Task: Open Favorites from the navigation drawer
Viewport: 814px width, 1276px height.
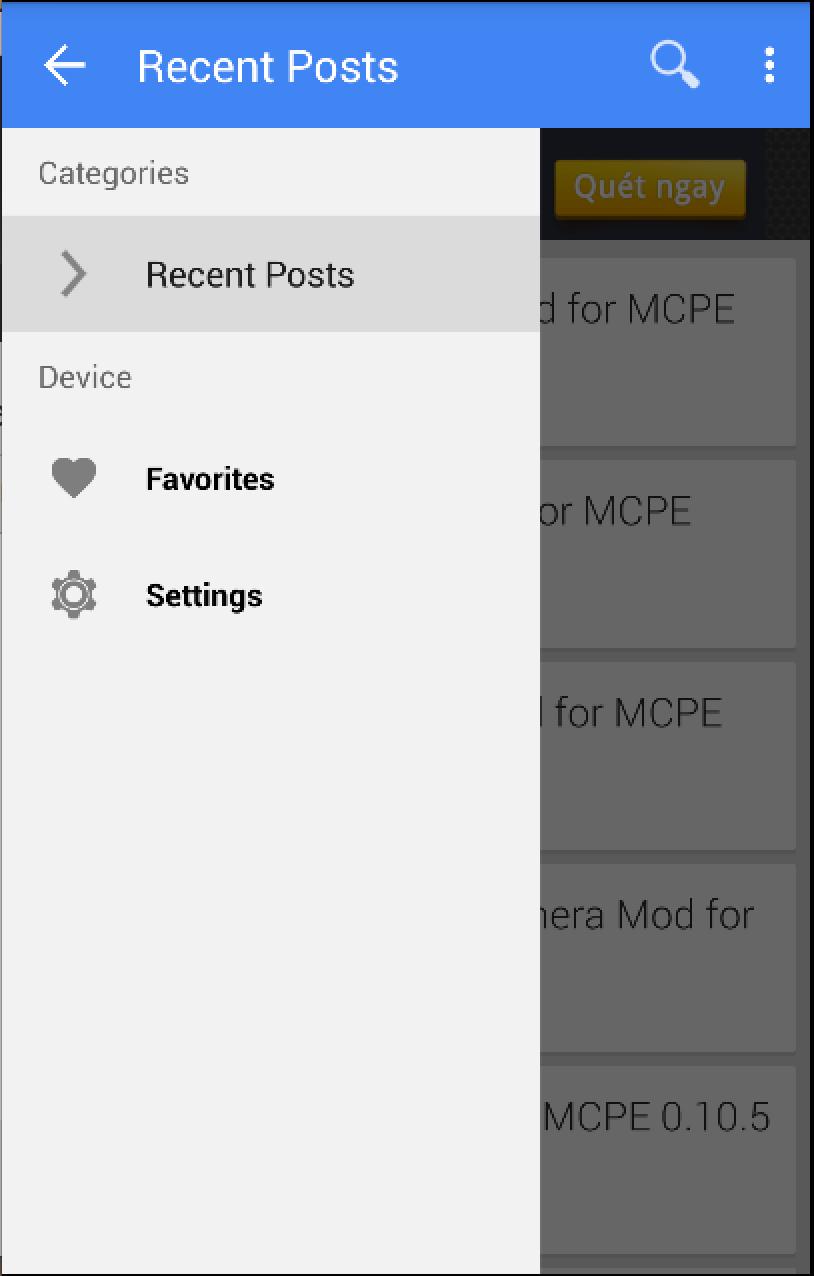Action: coord(210,477)
